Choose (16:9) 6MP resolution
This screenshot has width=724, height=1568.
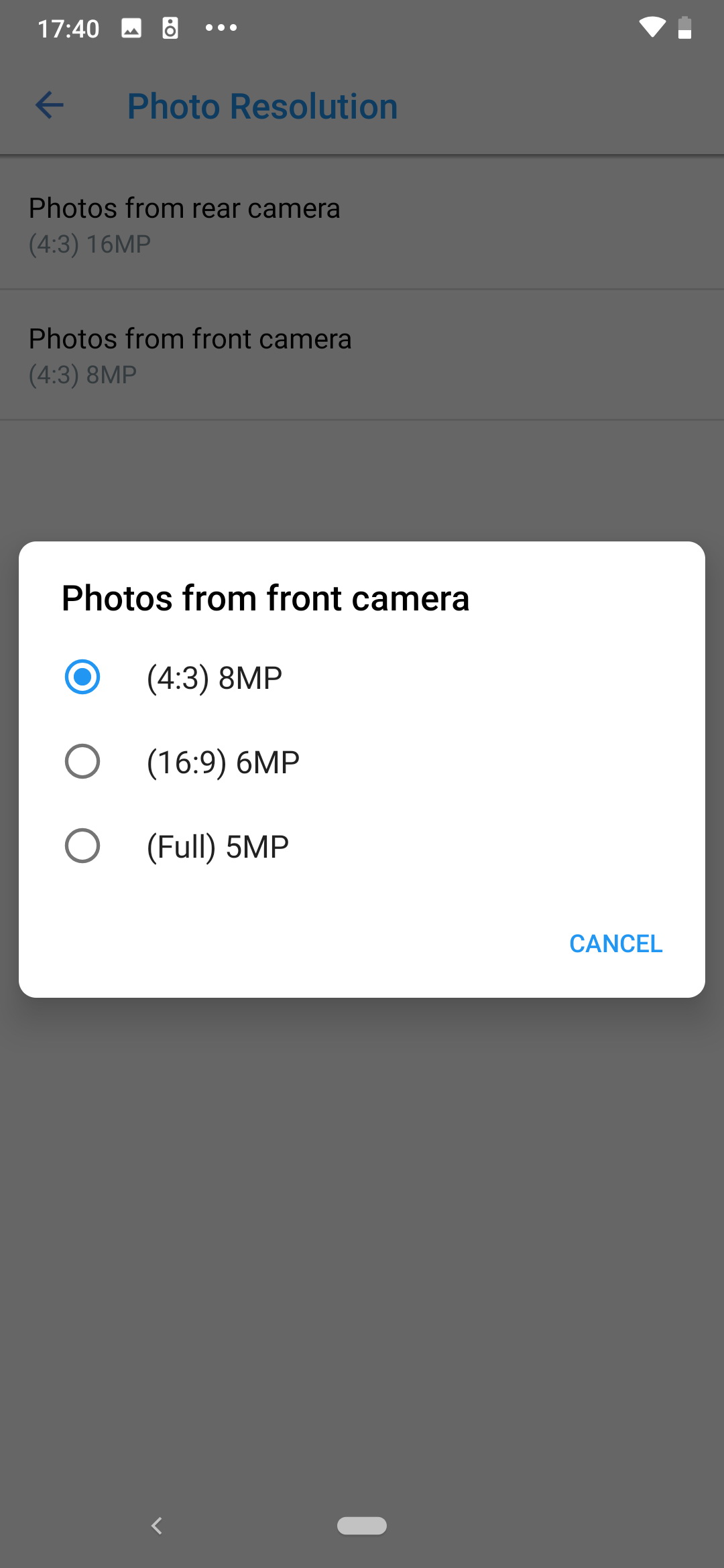pos(362,762)
